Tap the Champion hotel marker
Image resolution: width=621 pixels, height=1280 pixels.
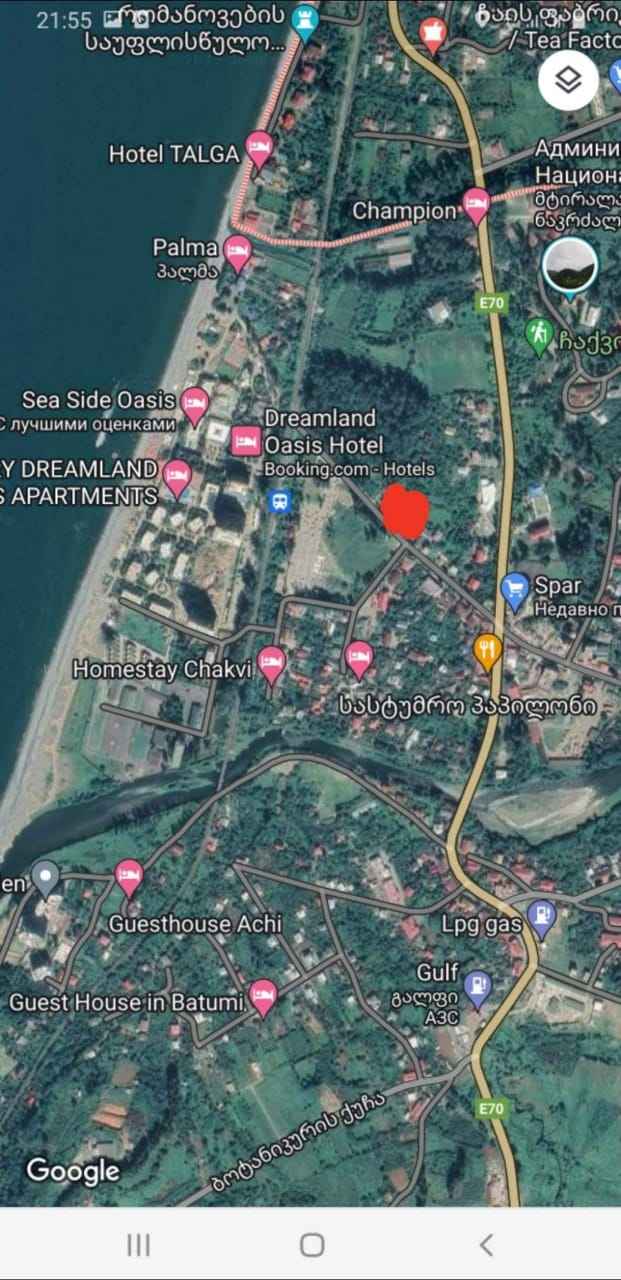[476, 207]
